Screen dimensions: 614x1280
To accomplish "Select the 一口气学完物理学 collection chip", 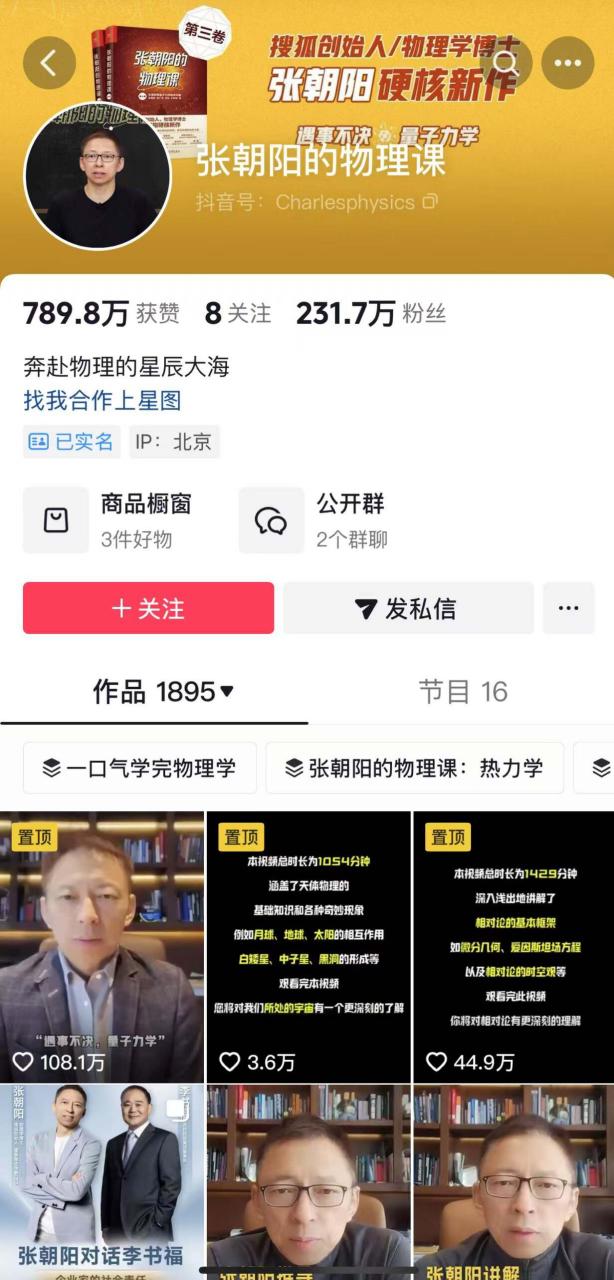I will (x=139, y=768).
